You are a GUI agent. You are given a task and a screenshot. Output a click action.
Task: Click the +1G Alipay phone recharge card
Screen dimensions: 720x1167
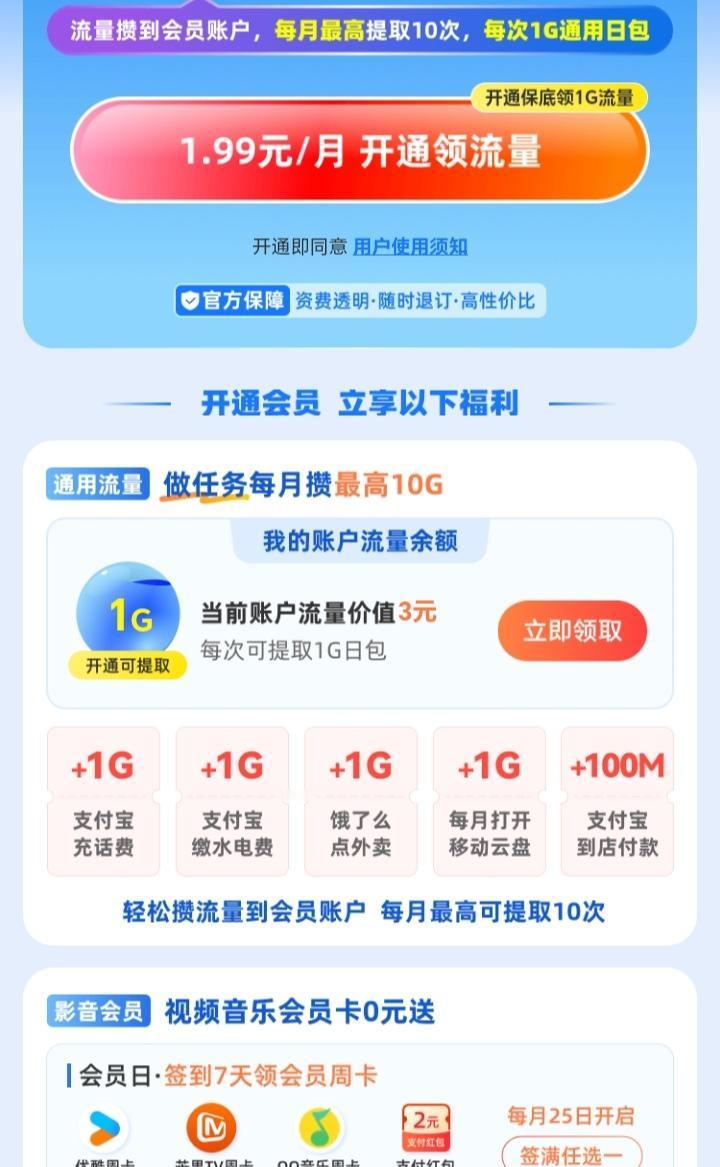click(103, 800)
